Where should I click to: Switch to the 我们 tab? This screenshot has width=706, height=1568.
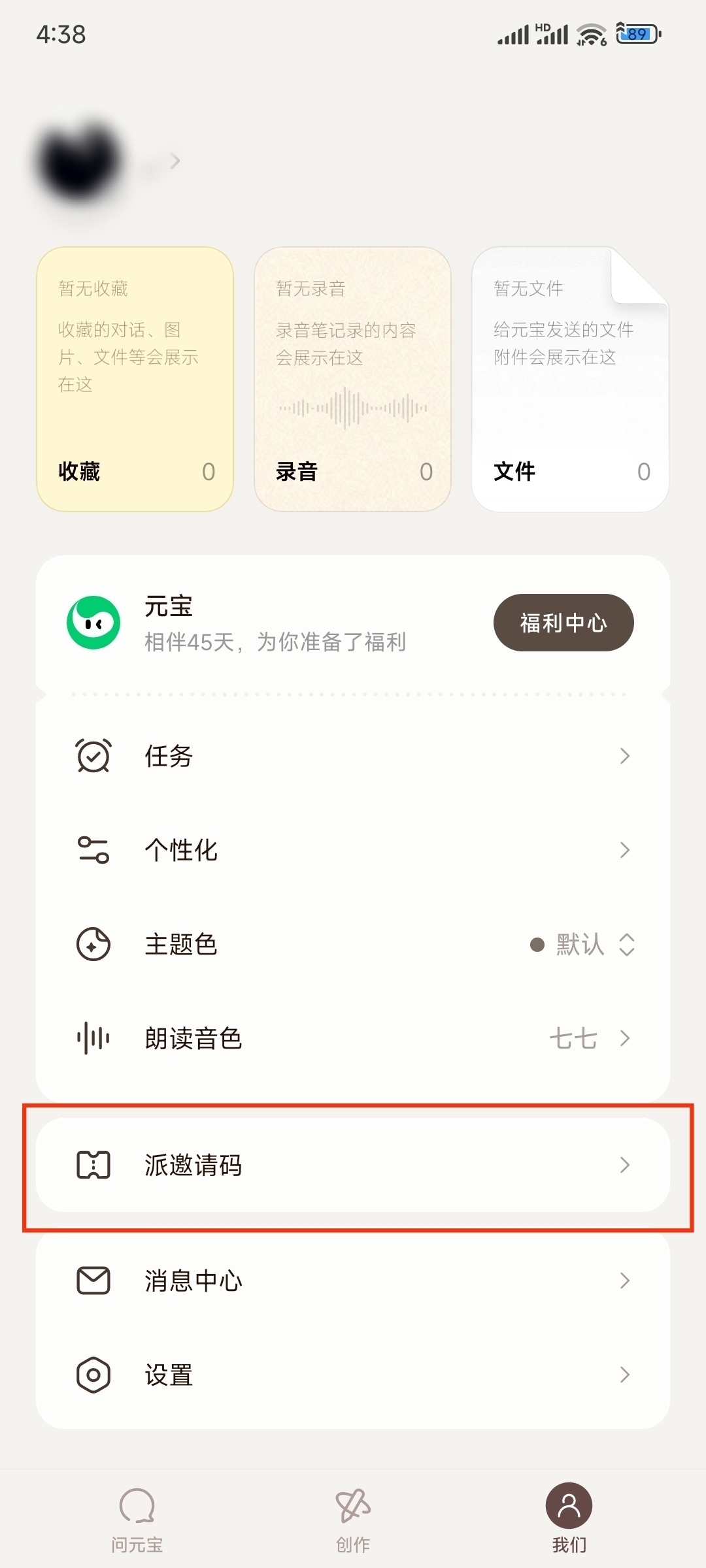[568, 1516]
